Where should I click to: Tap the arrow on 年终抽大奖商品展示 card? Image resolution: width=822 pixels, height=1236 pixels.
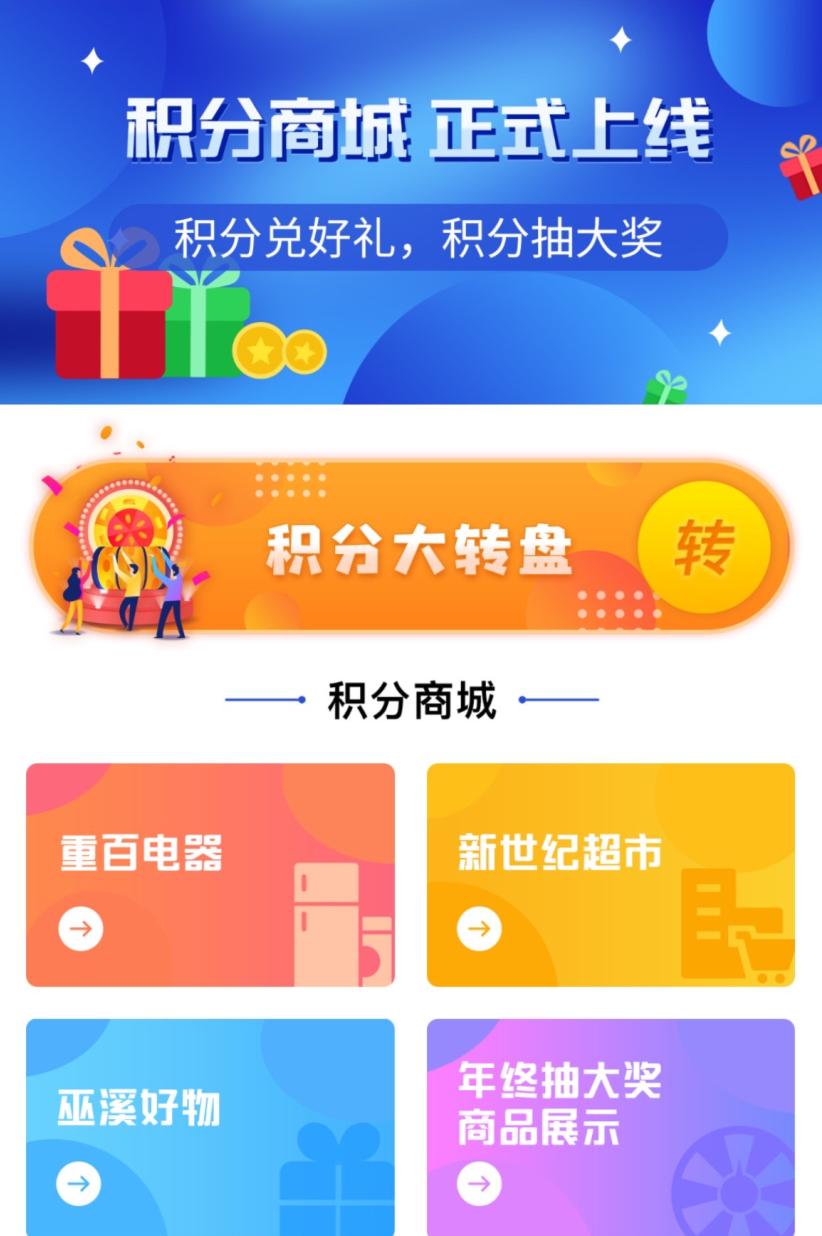pyautogui.click(x=478, y=1181)
